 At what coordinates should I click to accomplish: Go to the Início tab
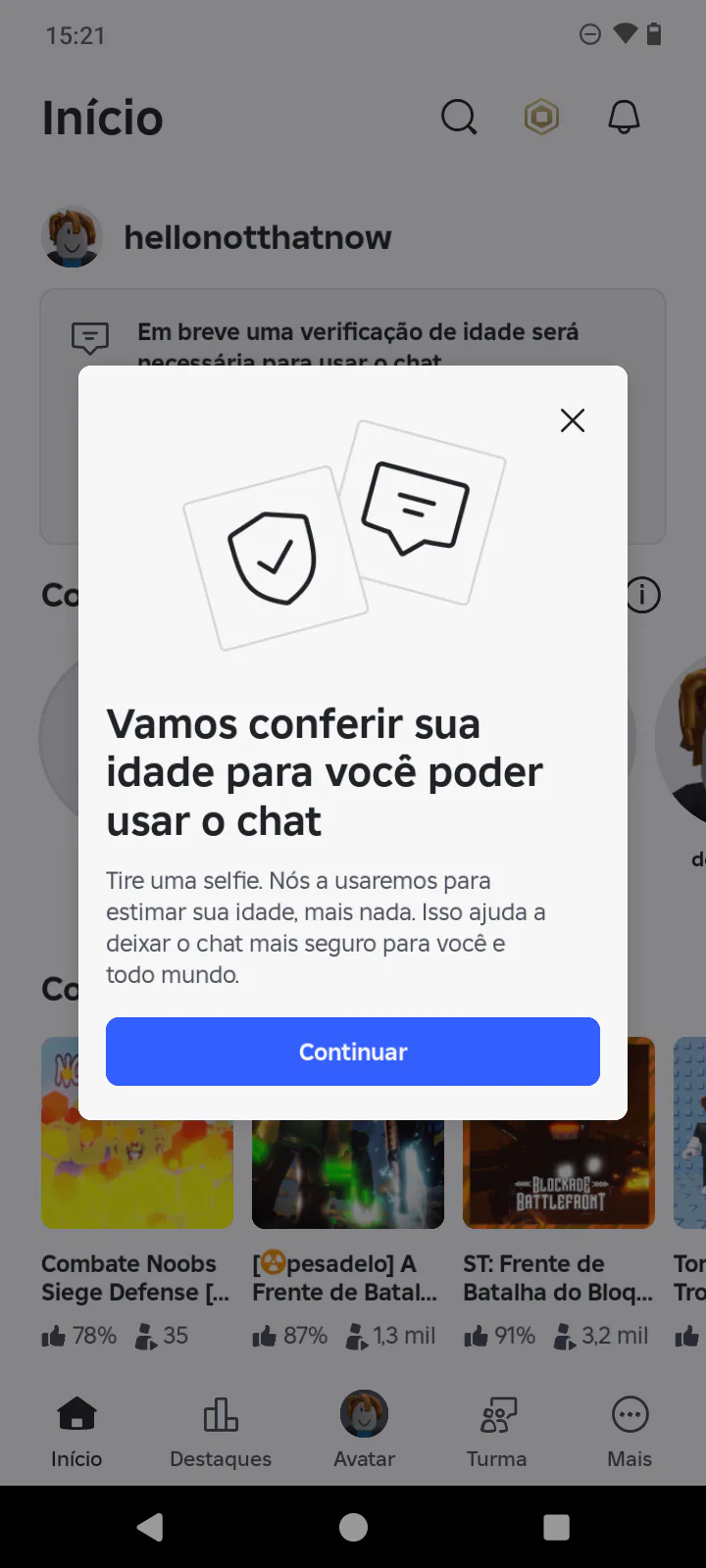tap(76, 1432)
